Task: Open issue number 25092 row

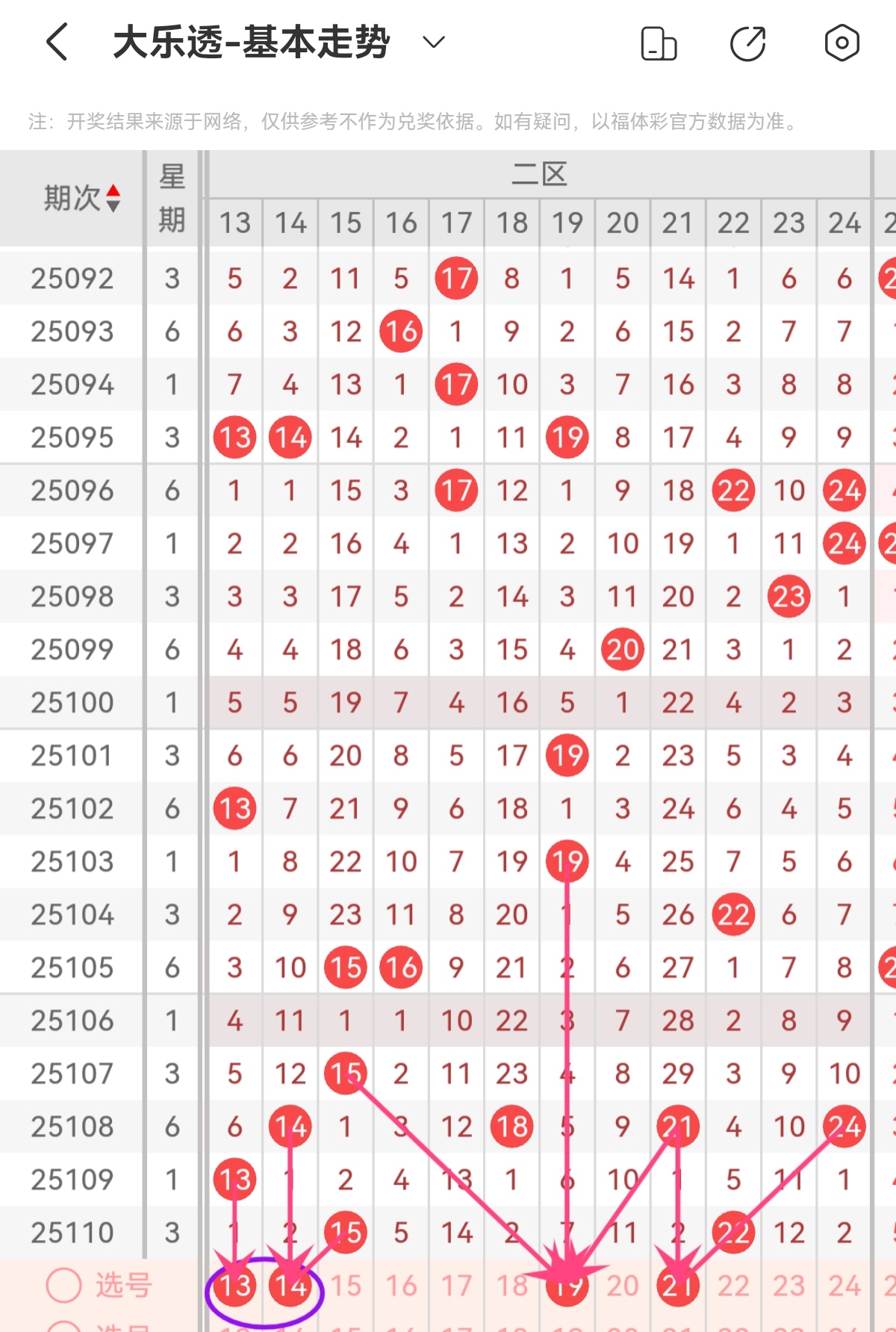Action: click(71, 278)
